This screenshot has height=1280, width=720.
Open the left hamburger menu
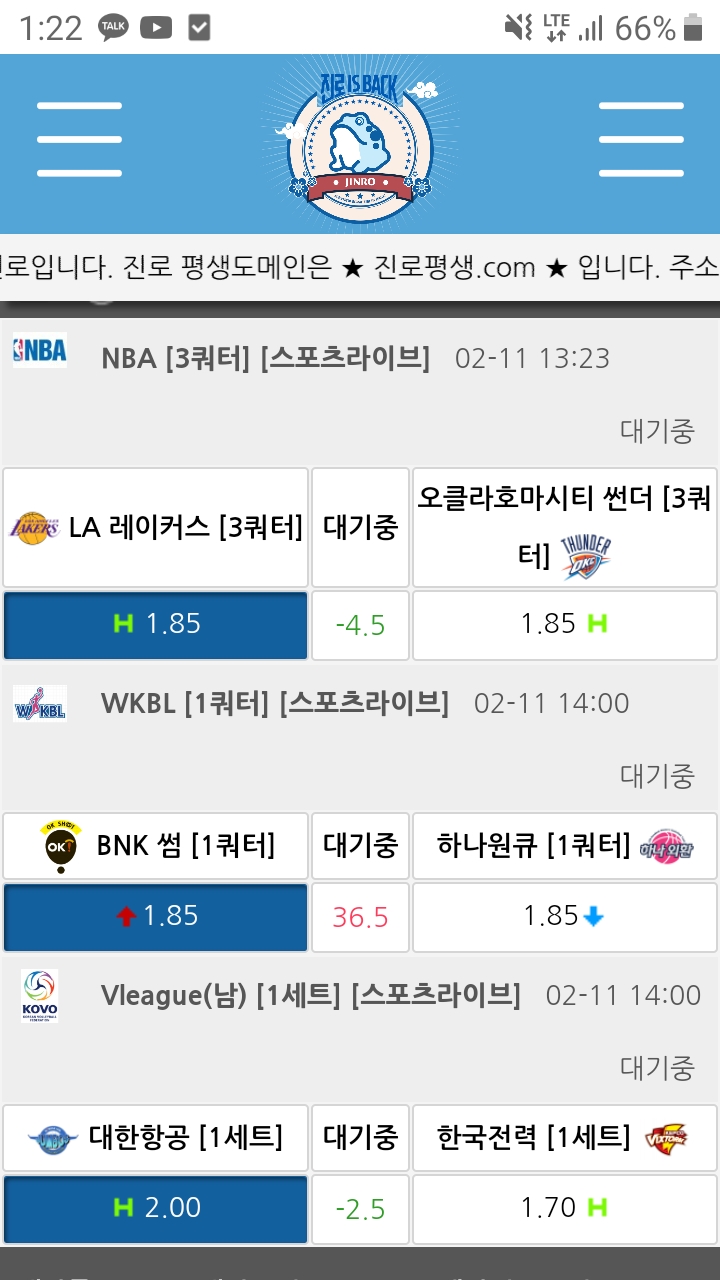[x=79, y=140]
